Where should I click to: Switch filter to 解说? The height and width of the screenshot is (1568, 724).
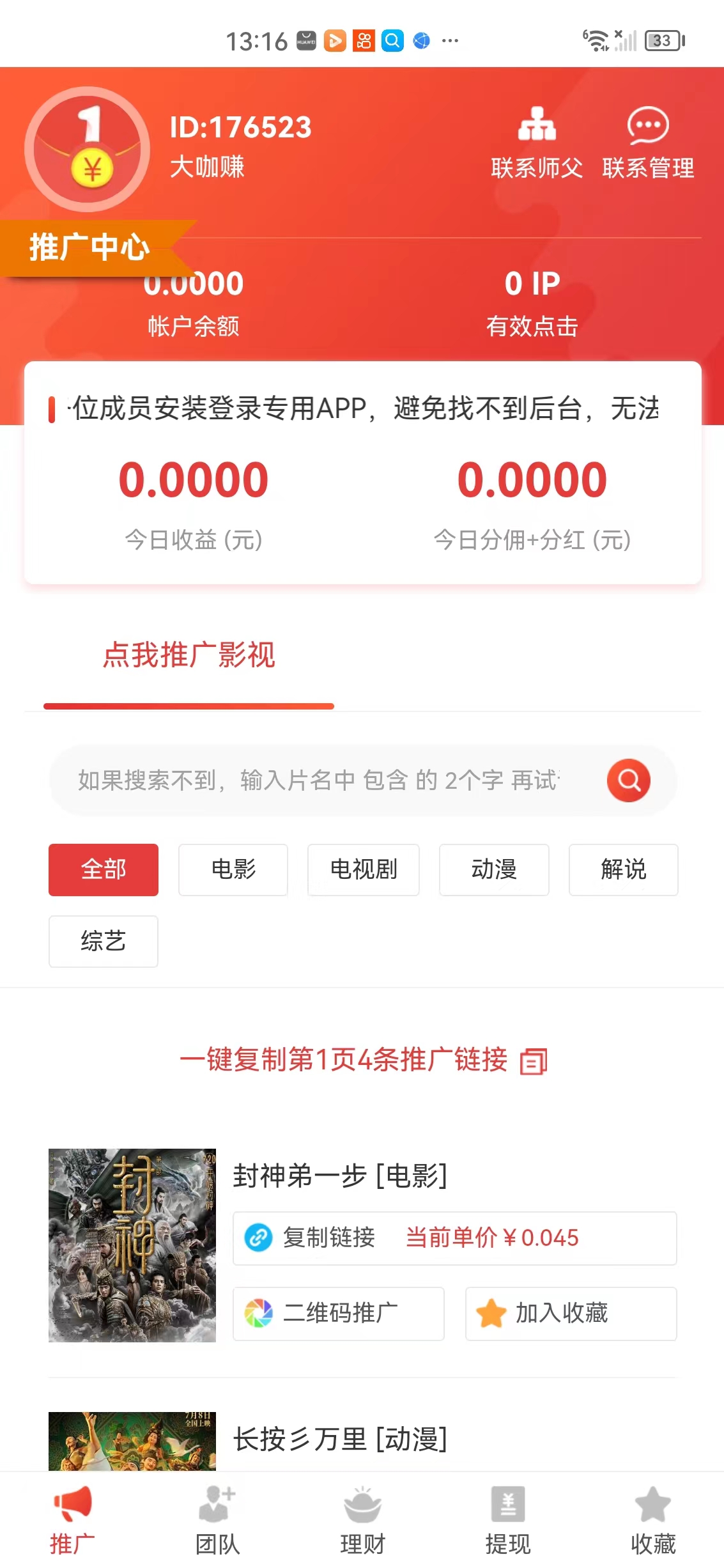pos(623,870)
